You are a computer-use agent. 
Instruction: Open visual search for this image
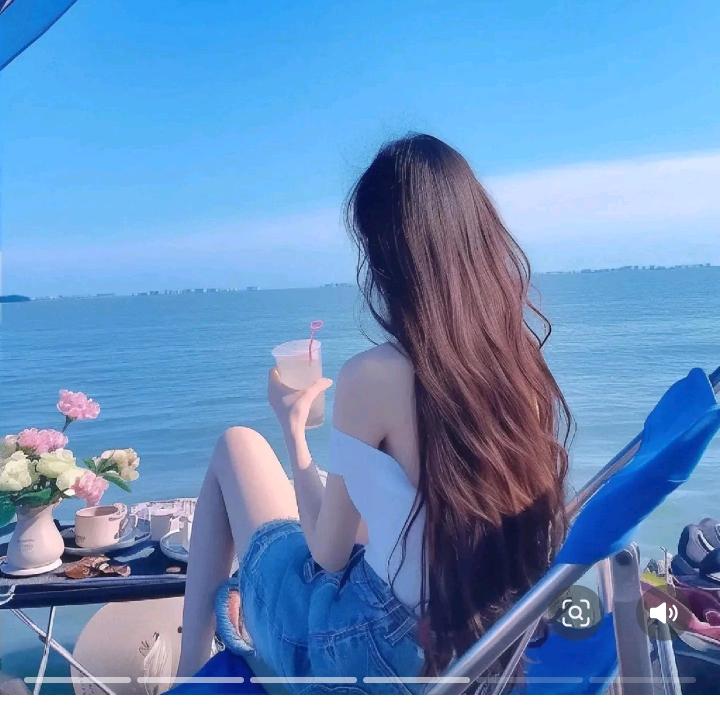click(576, 612)
